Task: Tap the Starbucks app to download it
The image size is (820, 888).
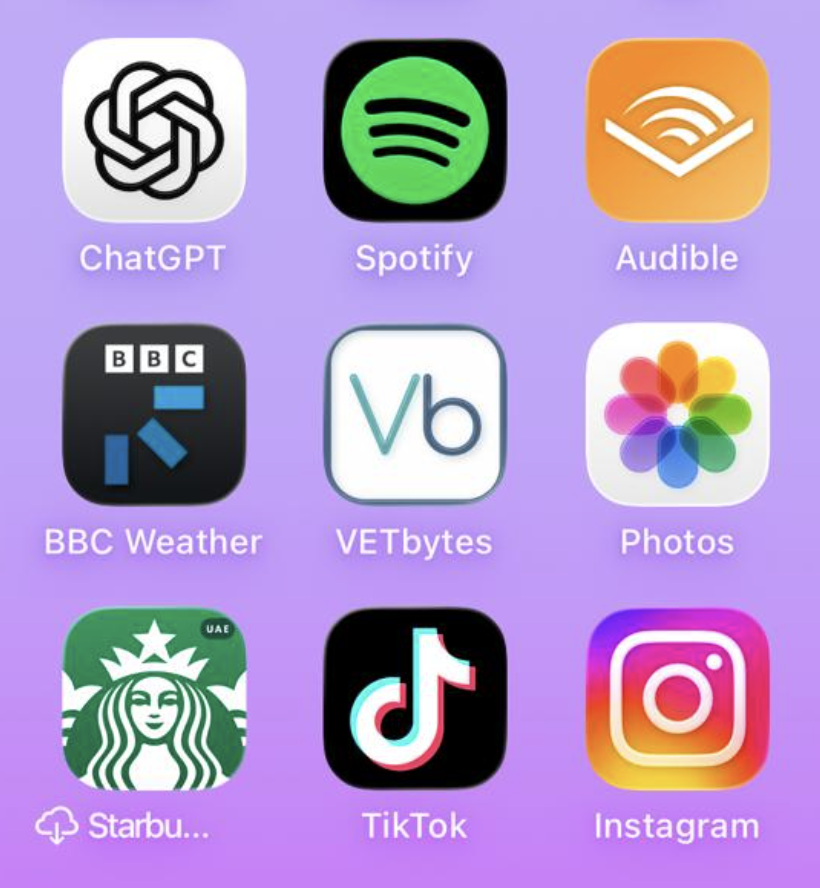Action: pos(154,698)
